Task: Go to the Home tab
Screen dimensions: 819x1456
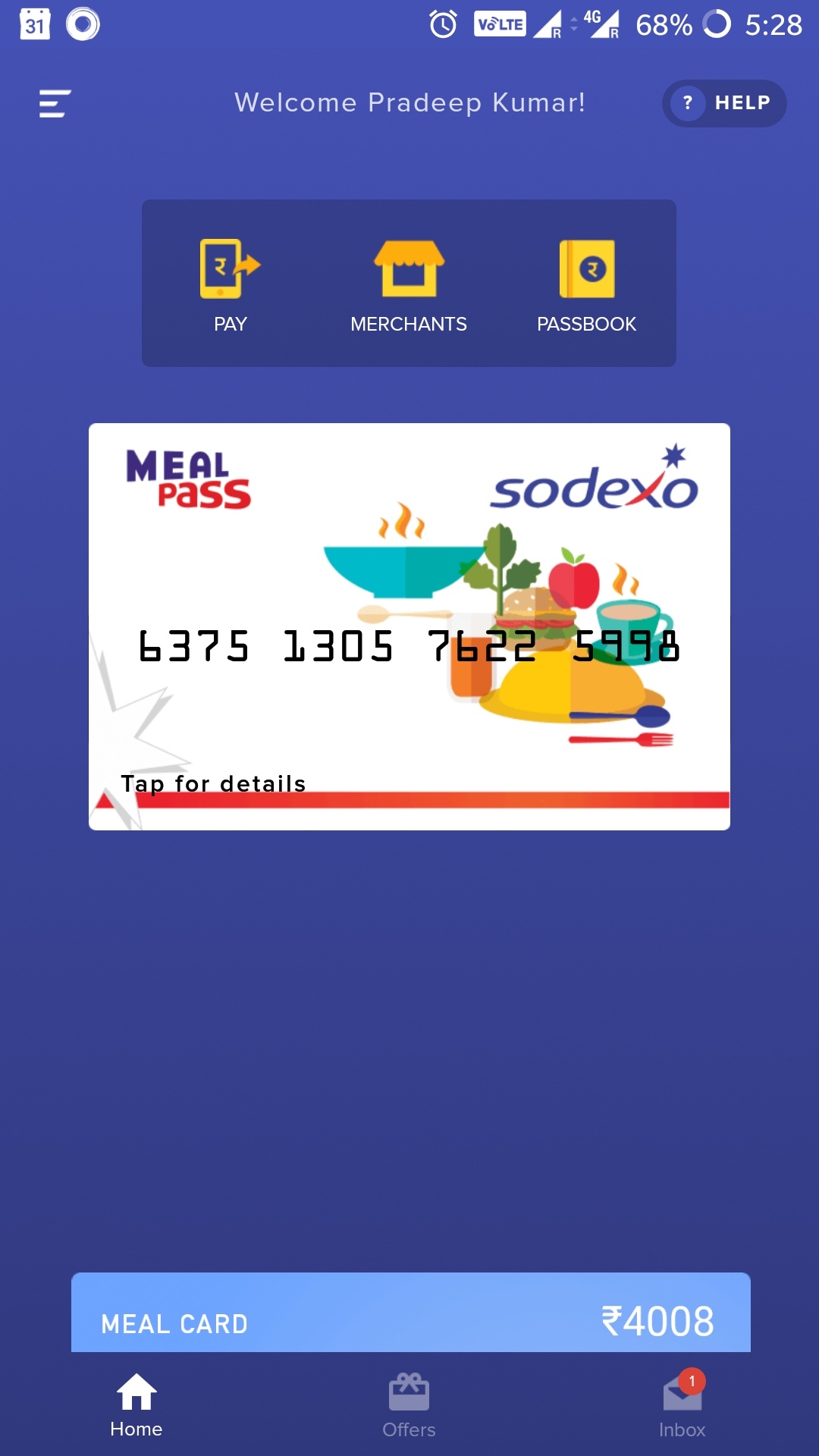Action: (x=136, y=1406)
